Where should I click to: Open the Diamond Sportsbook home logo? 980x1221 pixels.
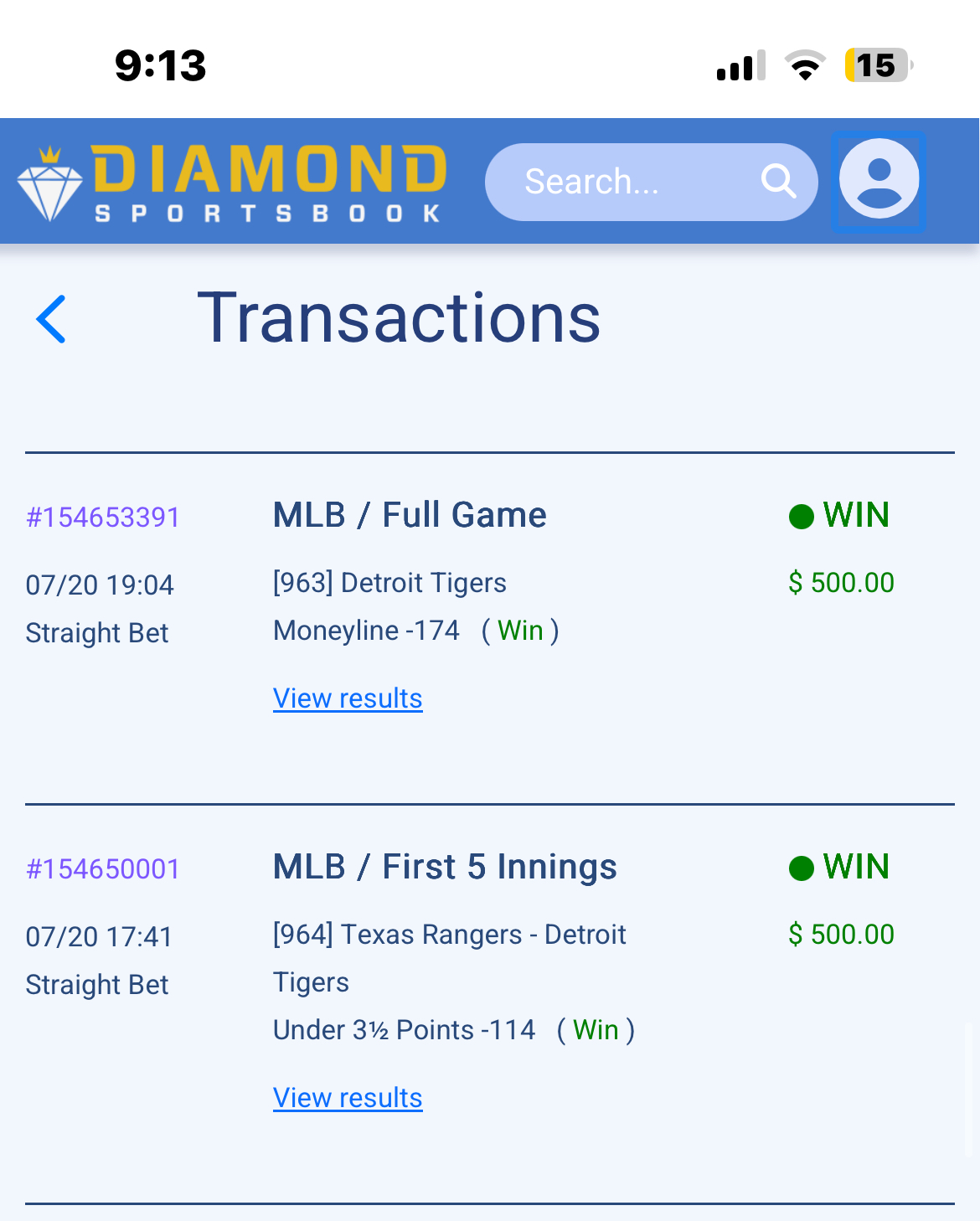coord(232,182)
